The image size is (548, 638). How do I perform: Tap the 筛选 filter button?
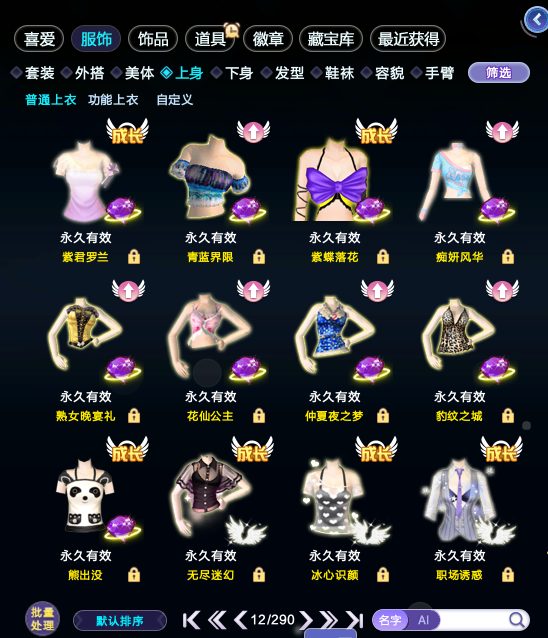click(499, 73)
